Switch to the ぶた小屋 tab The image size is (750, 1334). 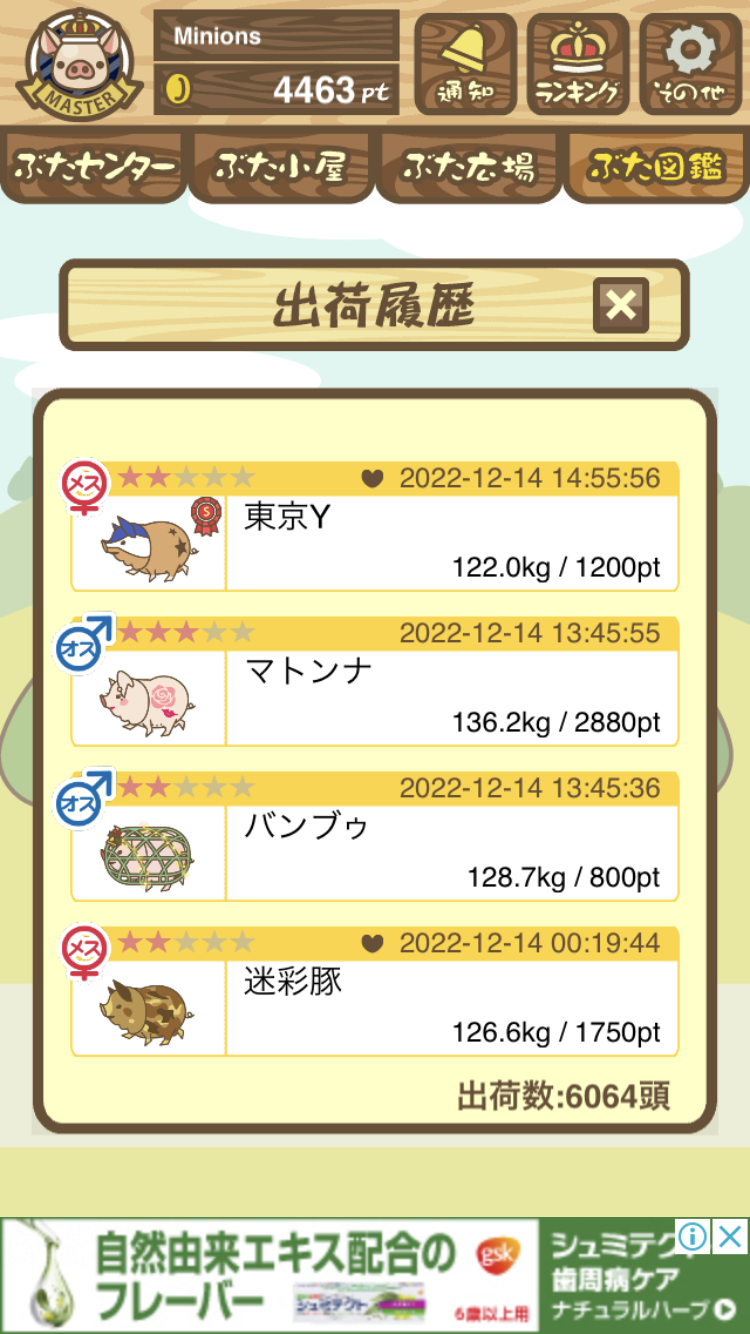pyautogui.click(x=281, y=167)
